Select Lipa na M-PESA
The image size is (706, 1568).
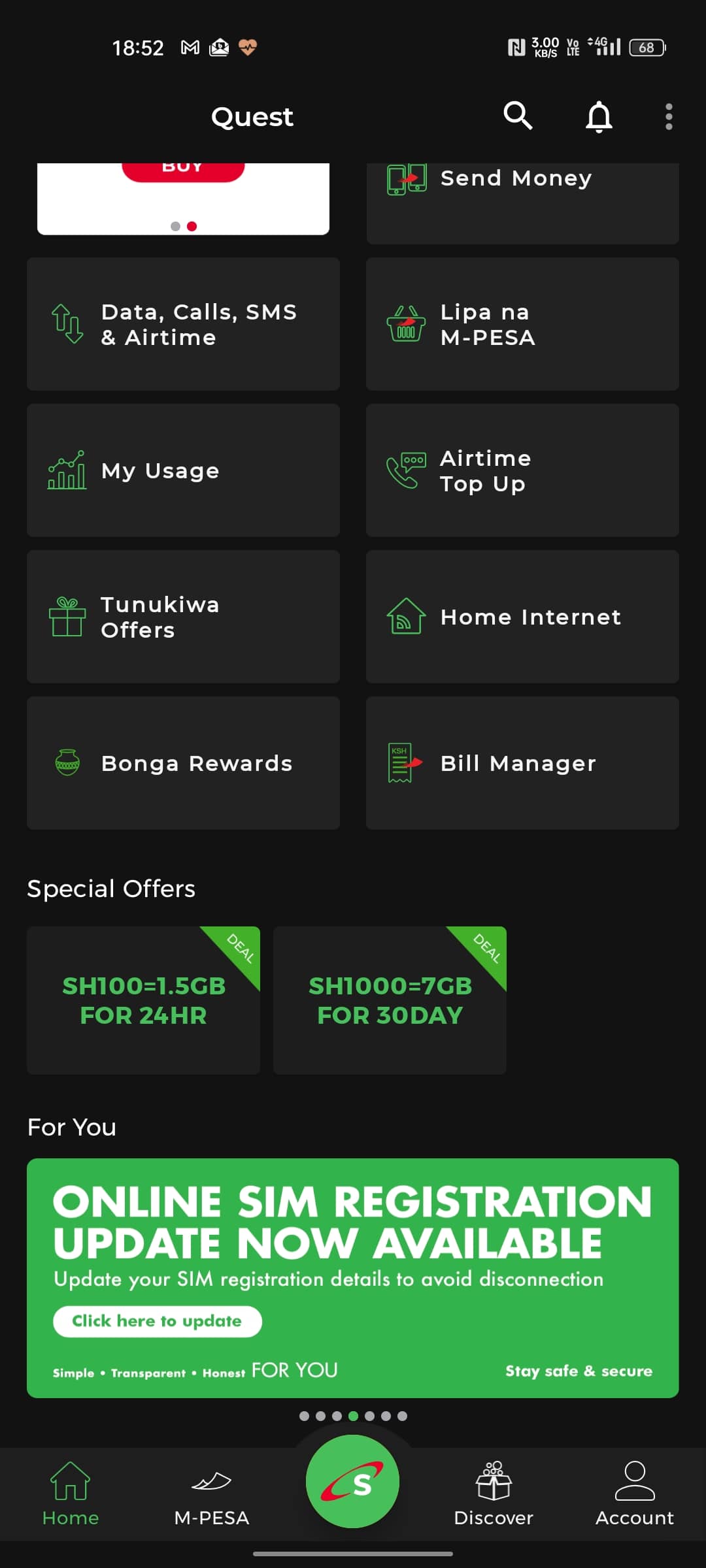[x=522, y=324]
